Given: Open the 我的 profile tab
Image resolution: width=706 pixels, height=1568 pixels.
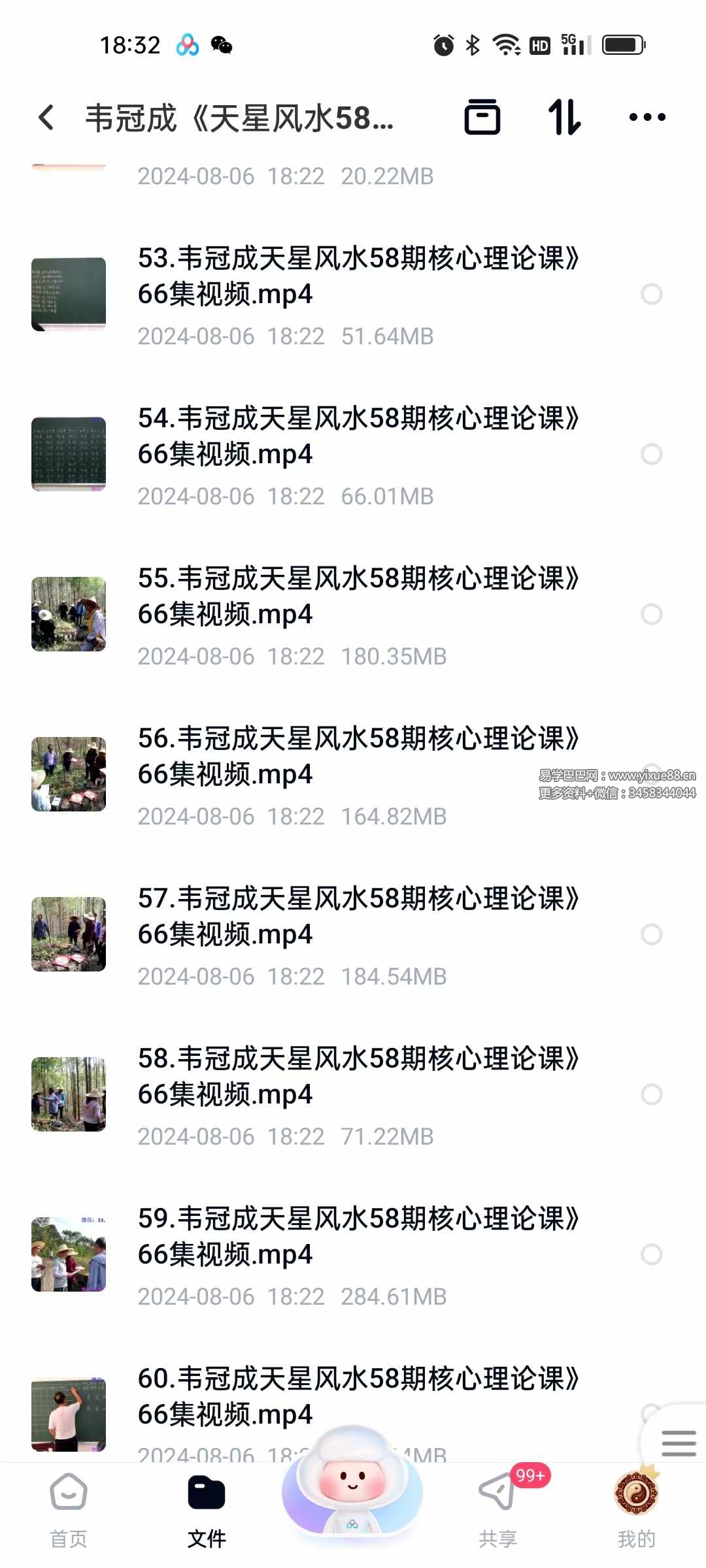Looking at the screenshot, I should pyautogui.click(x=638, y=1516).
